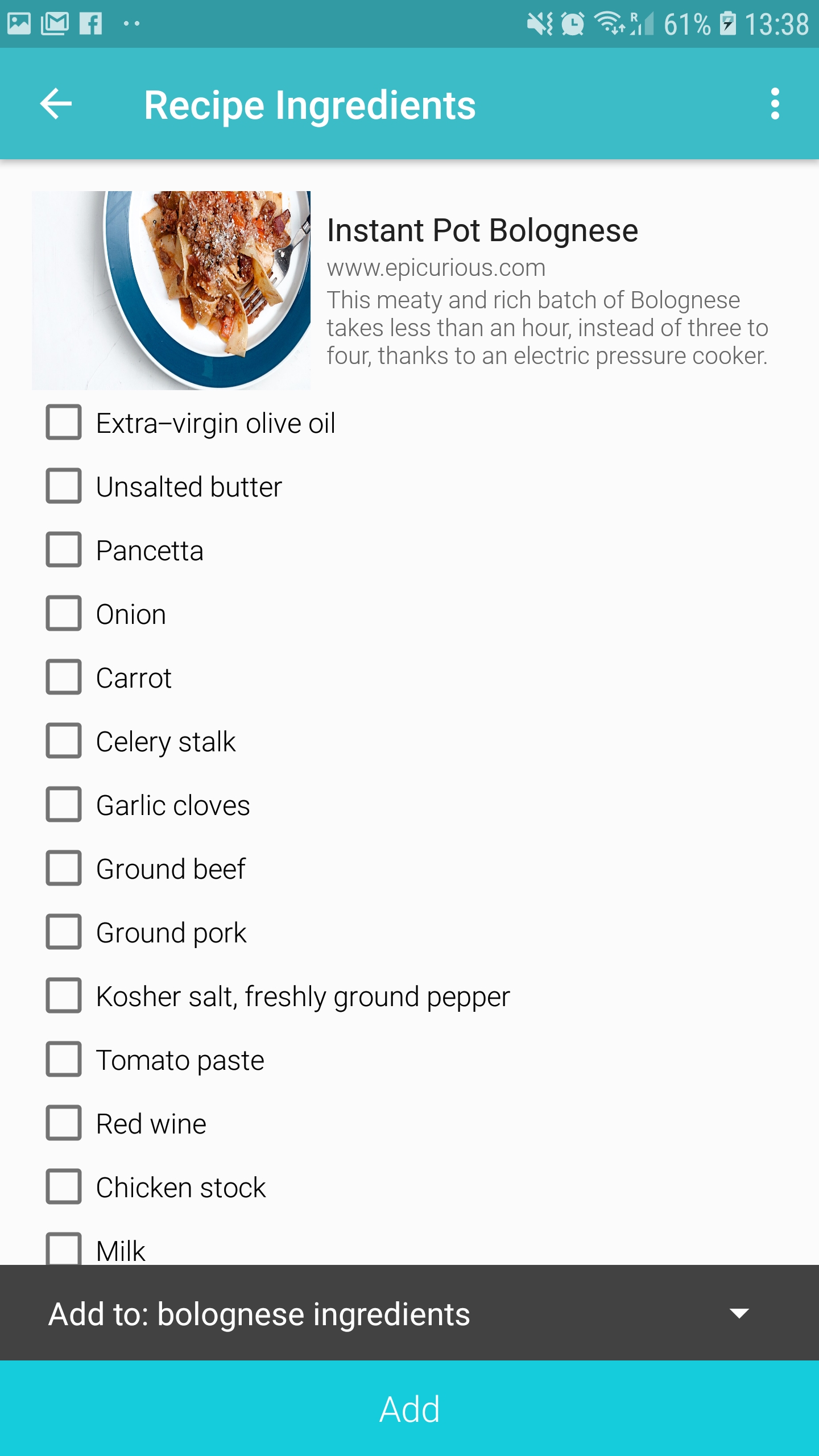Check the Ground beef box
Image resolution: width=819 pixels, height=1456 pixels.
pos(64,868)
